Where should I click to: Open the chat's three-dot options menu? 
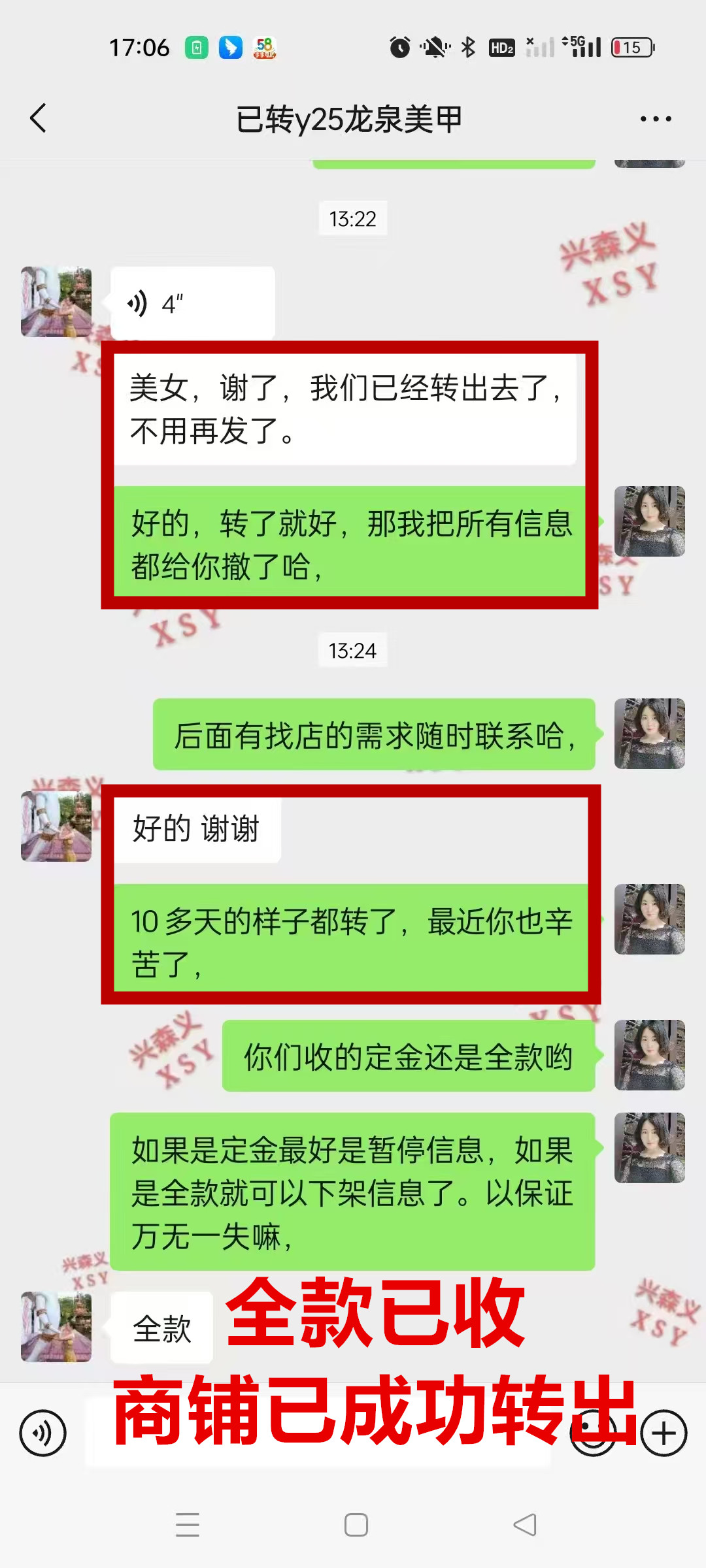[655, 119]
